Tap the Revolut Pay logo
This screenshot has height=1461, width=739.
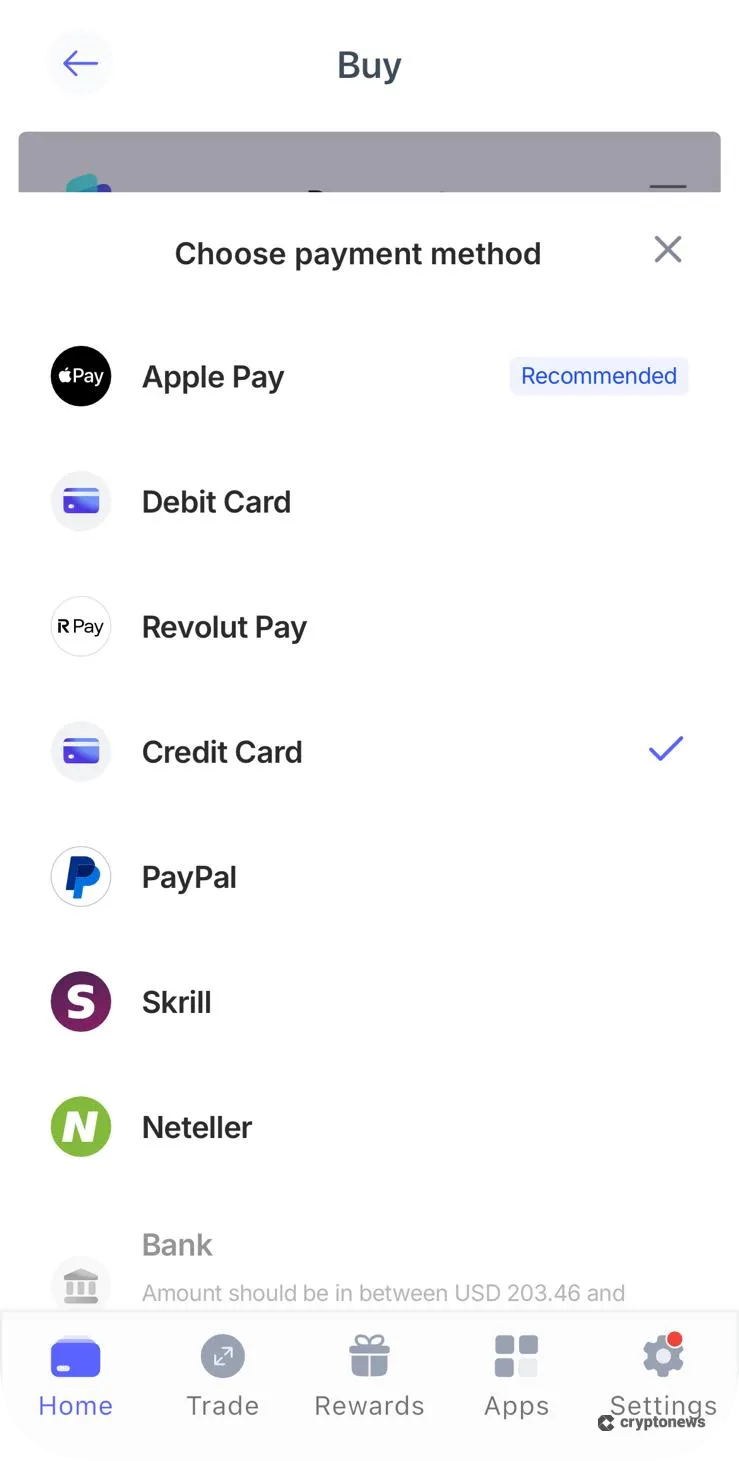(81, 627)
